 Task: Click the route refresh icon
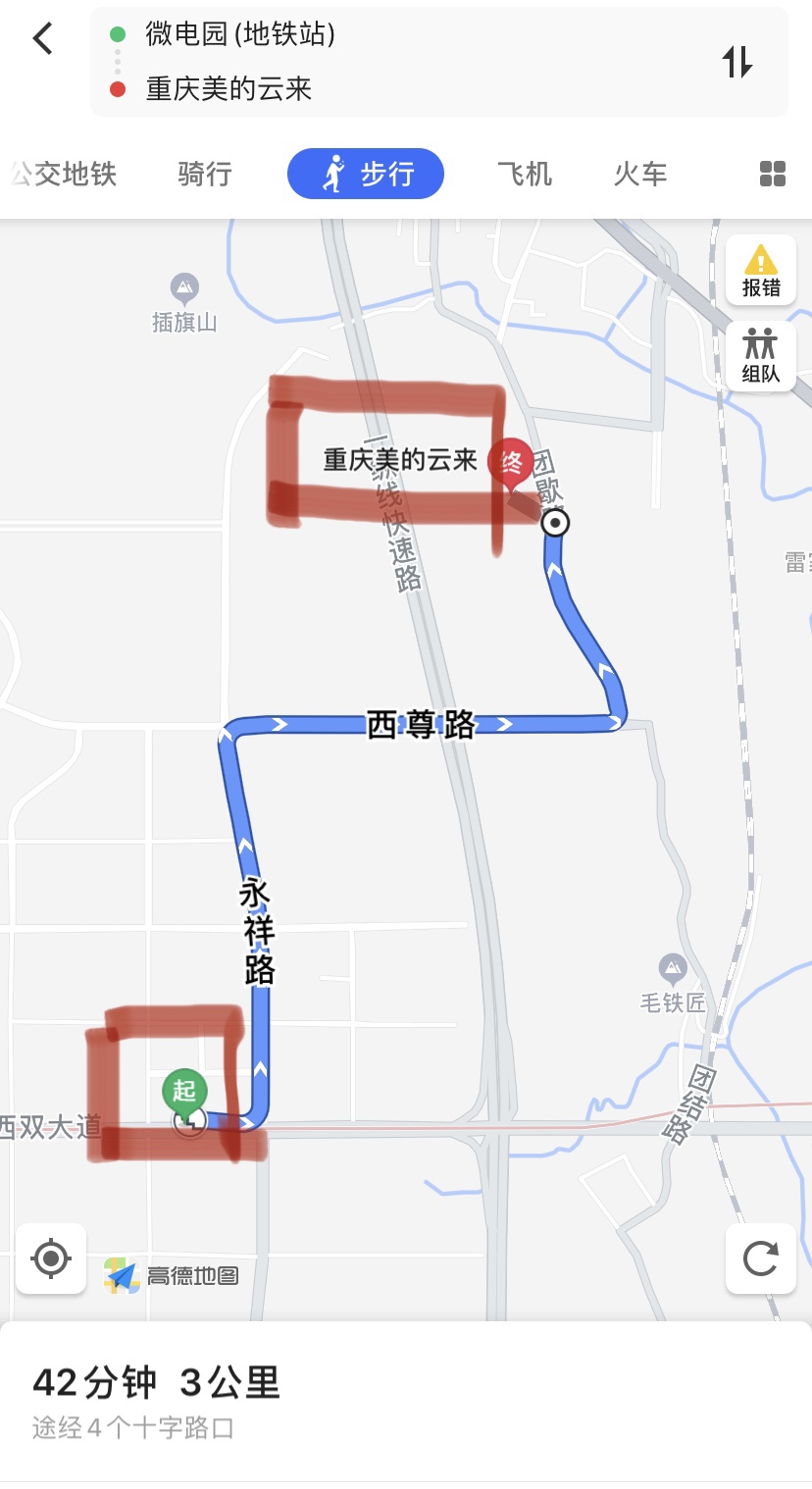tap(761, 1258)
